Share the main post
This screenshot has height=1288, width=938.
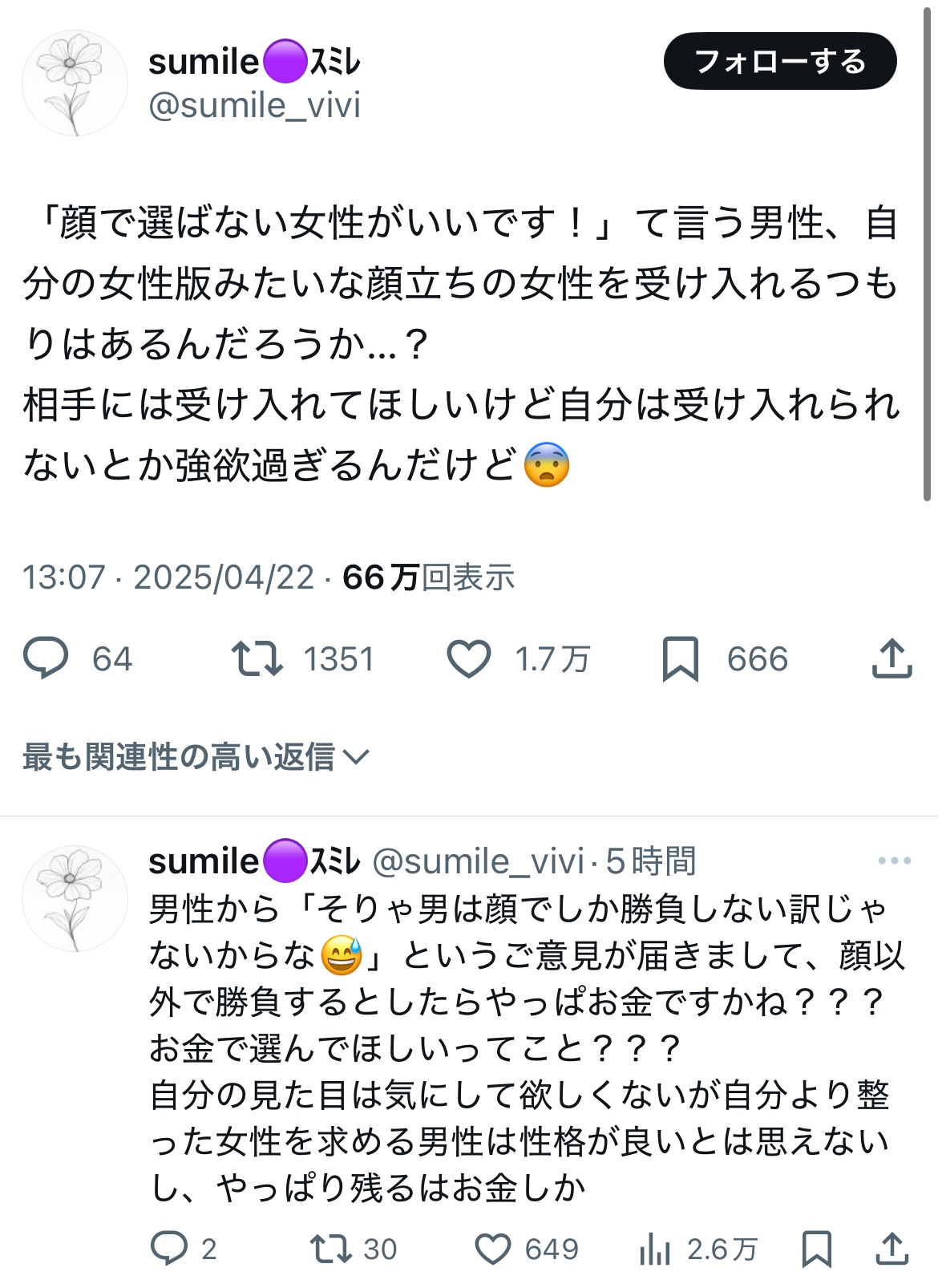click(892, 658)
